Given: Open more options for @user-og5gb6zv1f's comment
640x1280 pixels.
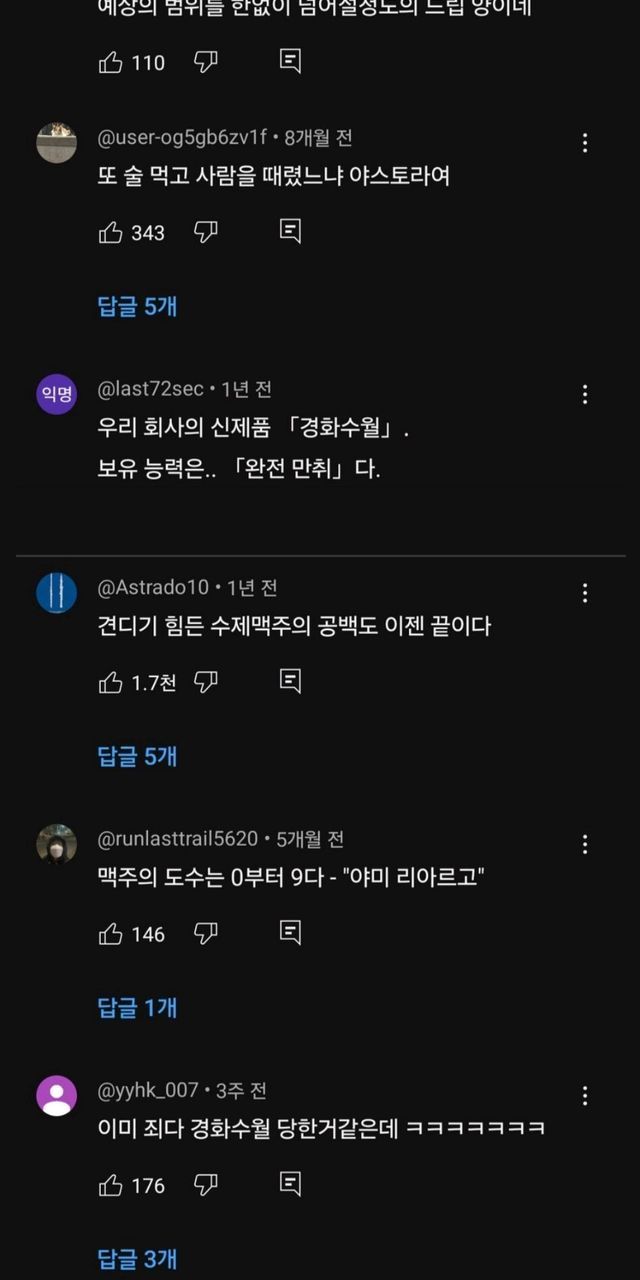Looking at the screenshot, I should pos(586,143).
